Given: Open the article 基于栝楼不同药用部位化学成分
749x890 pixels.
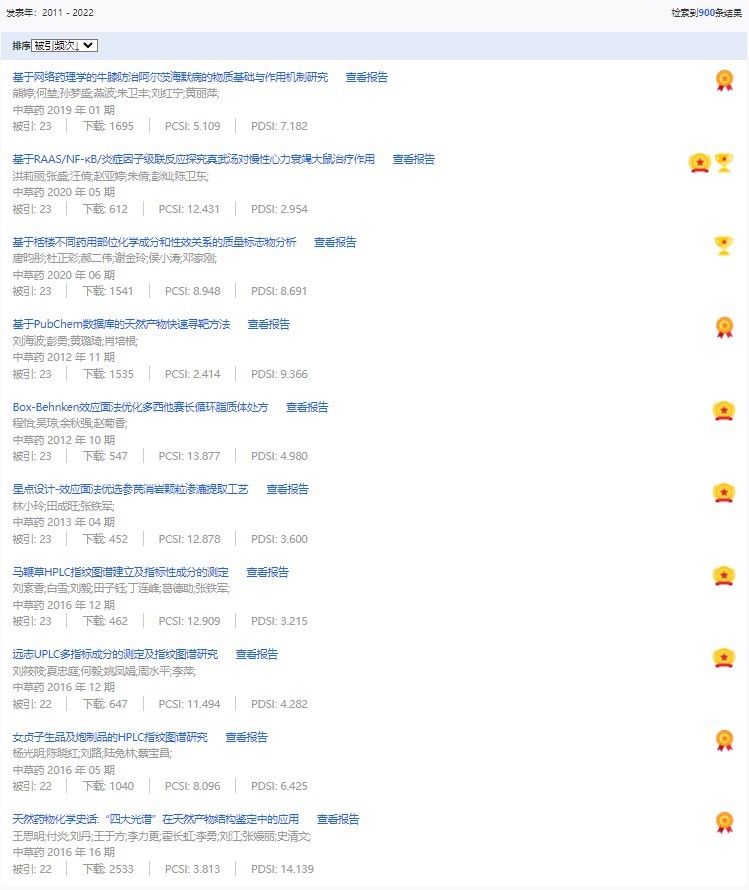Looking at the screenshot, I should (x=154, y=242).
